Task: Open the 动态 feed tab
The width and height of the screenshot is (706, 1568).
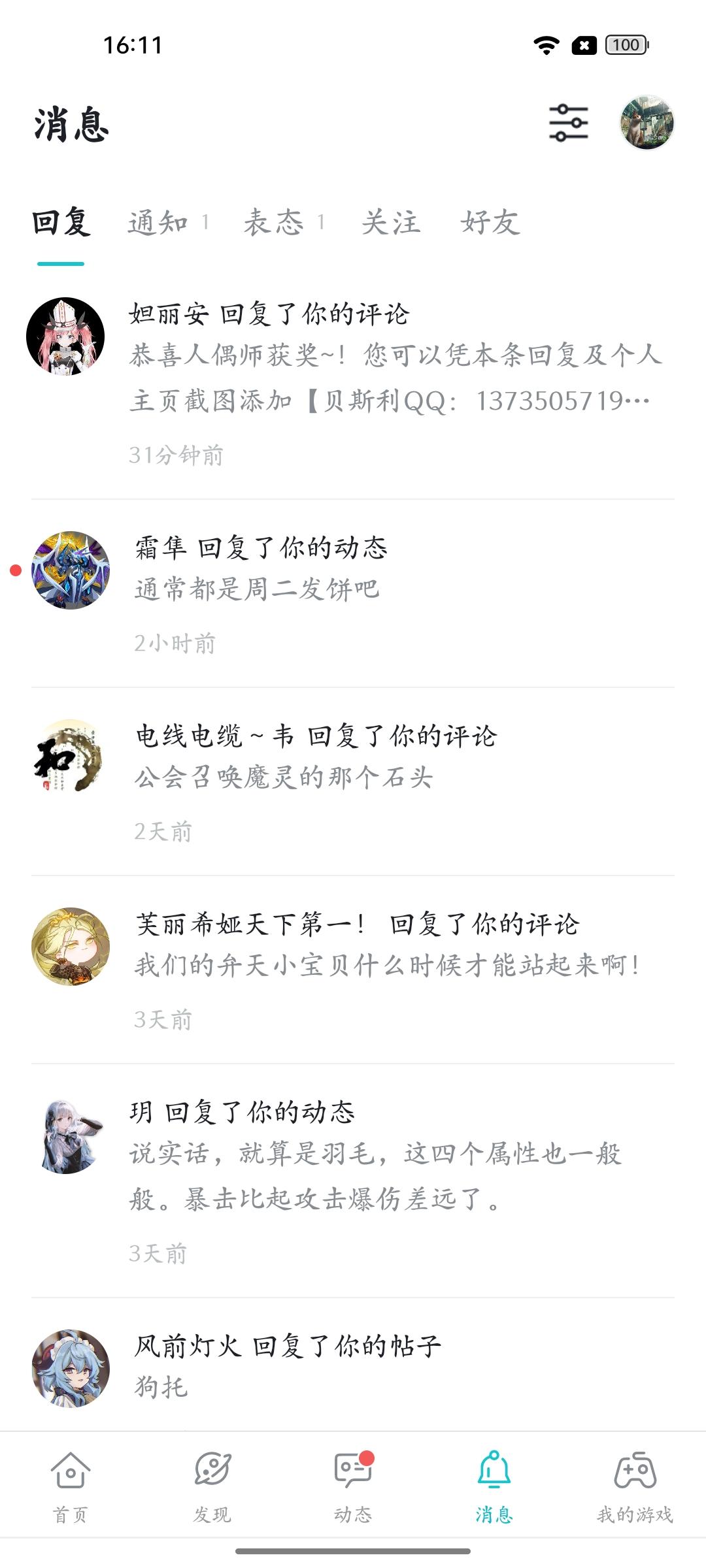Action: coord(353,1483)
